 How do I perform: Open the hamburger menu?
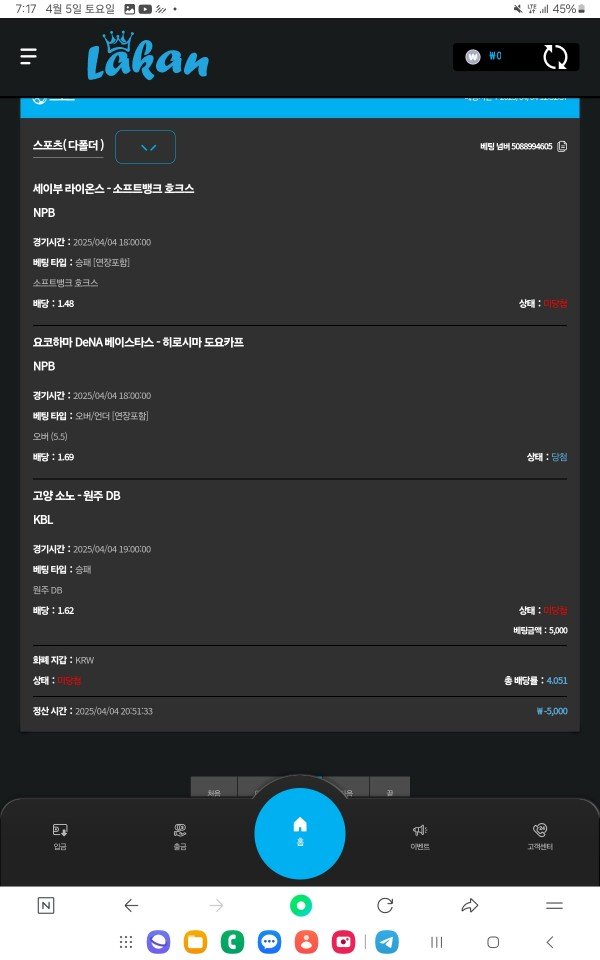click(x=28, y=56)
